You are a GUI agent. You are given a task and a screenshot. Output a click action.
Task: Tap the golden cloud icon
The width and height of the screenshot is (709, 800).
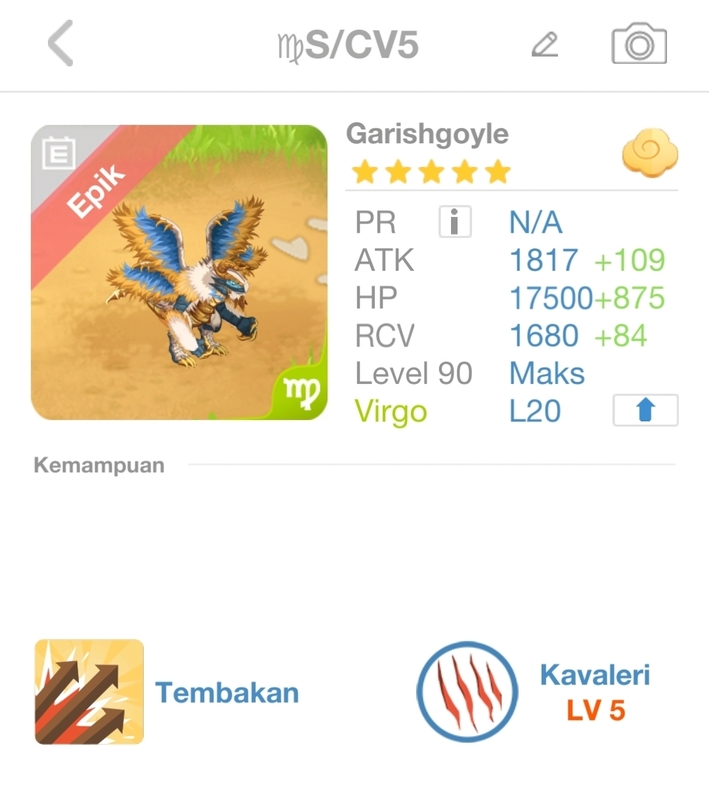click(650, 152)
